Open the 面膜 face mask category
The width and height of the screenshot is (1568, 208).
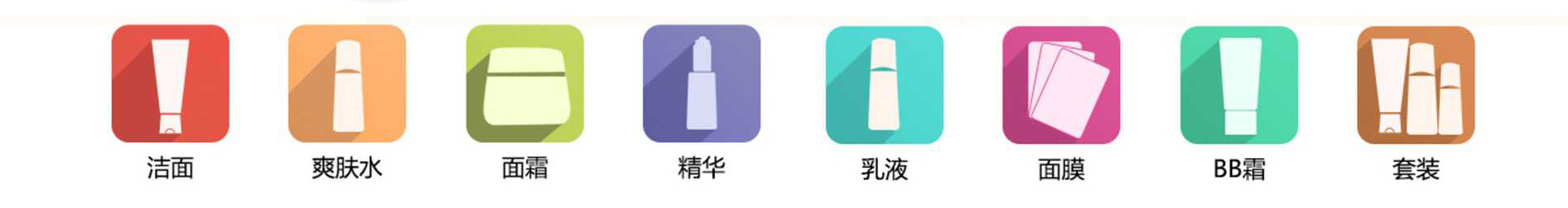coord(1061,85)
